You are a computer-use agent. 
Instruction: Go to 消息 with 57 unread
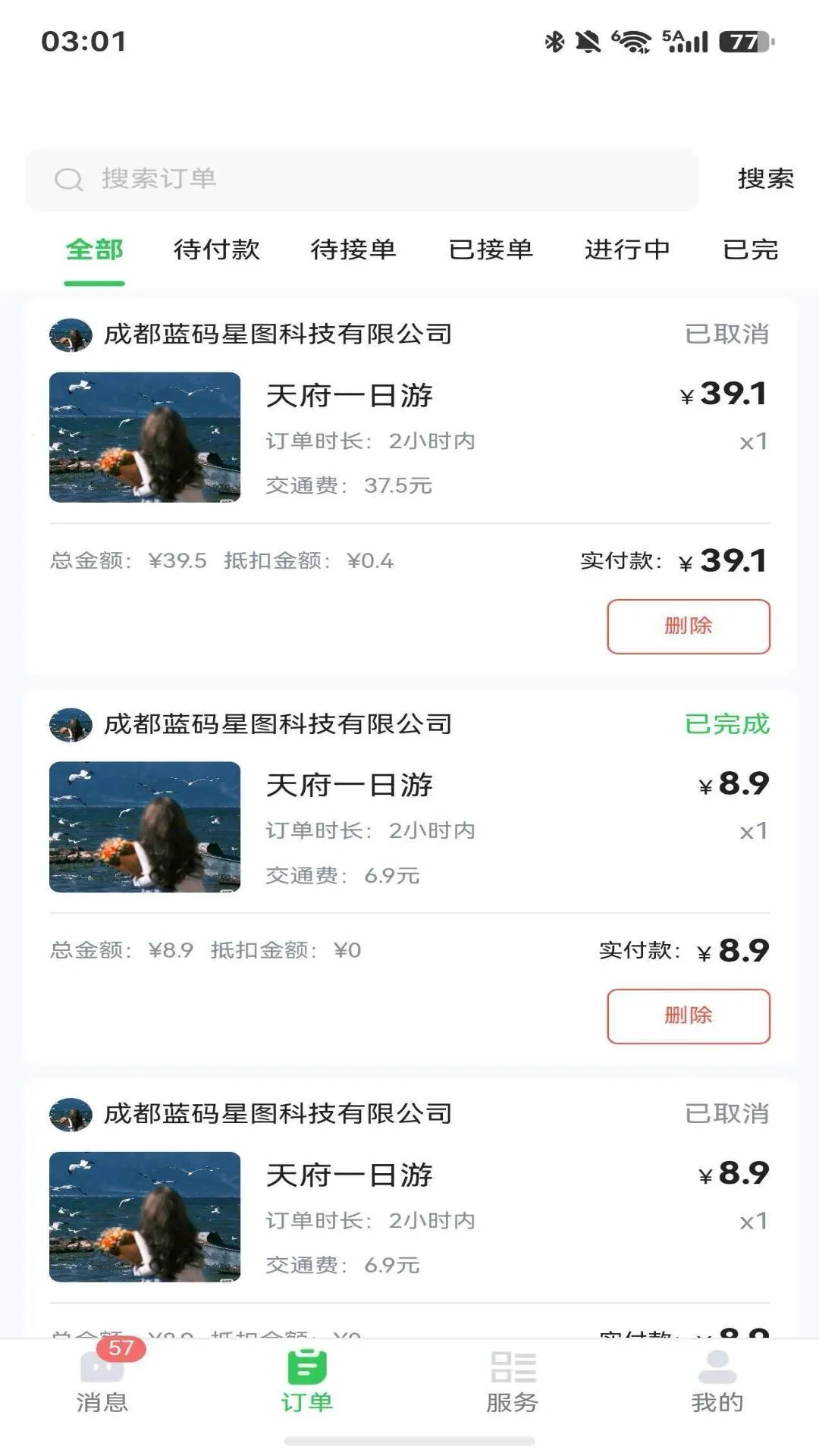pos(102,1377)
